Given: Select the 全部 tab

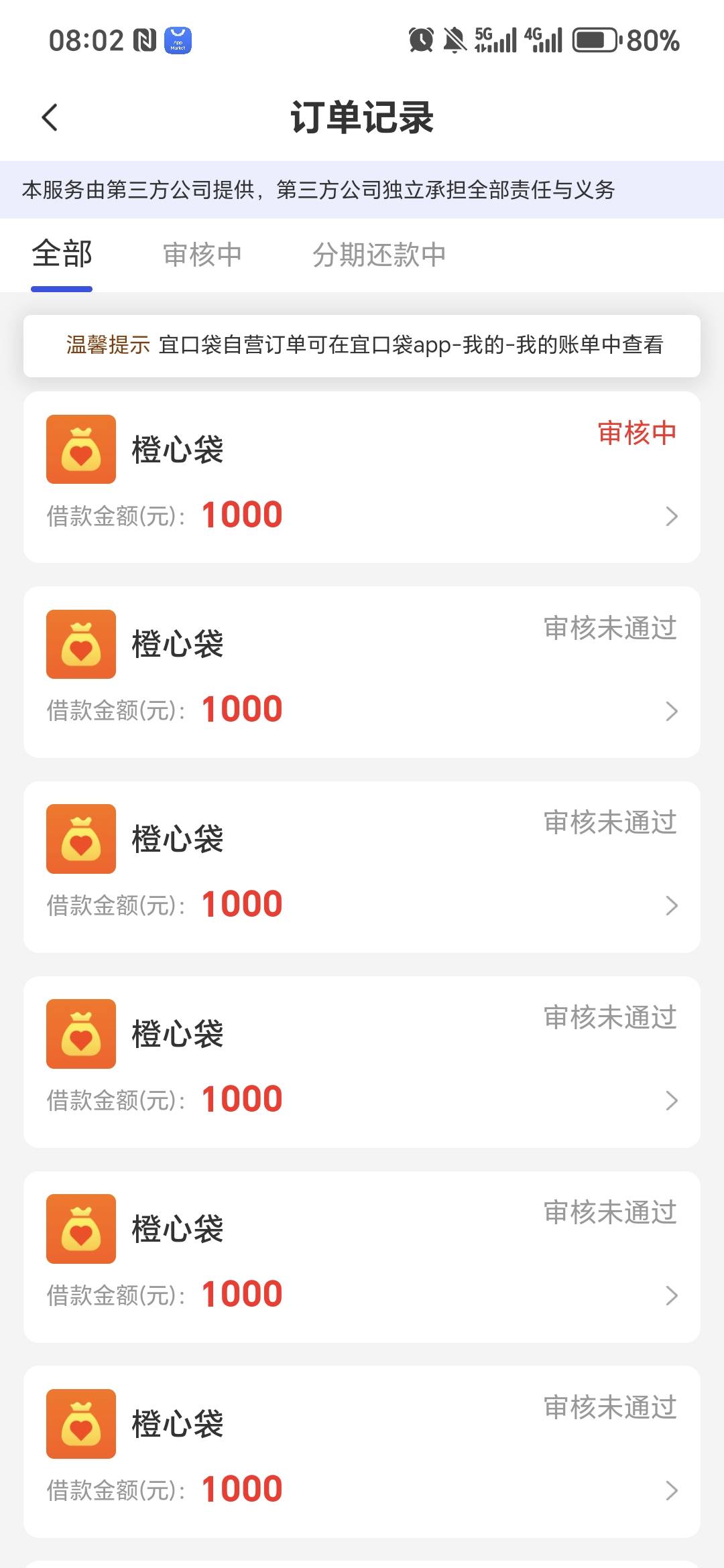Looking at the screenshot, I should 62,255.
